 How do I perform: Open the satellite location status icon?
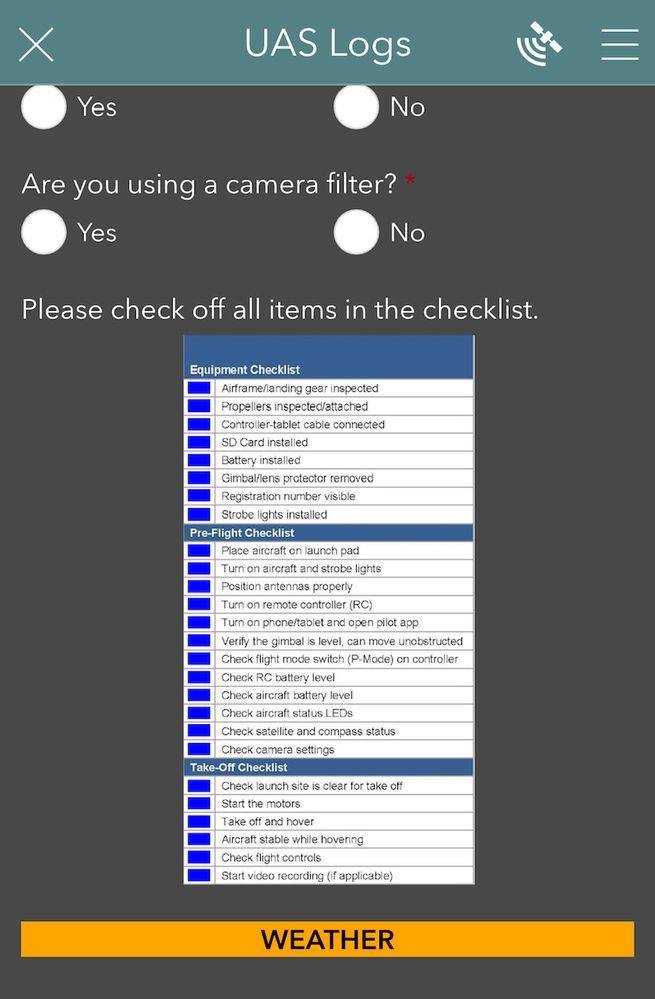[539, 44]
